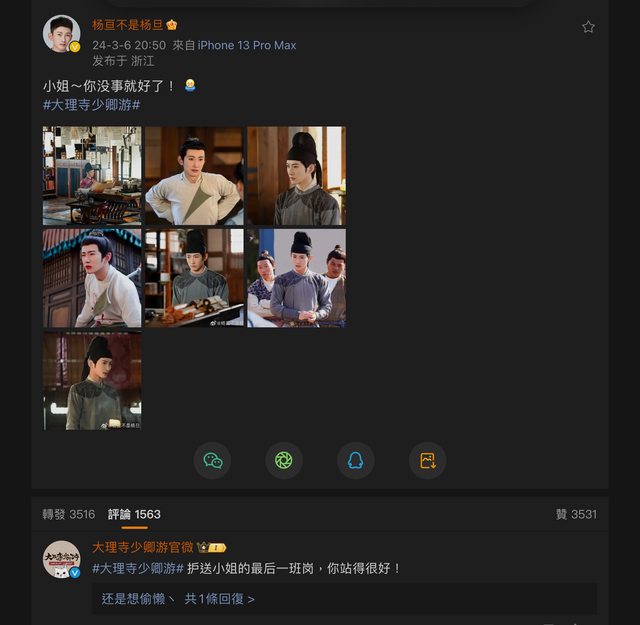The width and height of the screenshot is (640, 625).
Task: Favorite this post with the star icon
Action: point(588,27)
